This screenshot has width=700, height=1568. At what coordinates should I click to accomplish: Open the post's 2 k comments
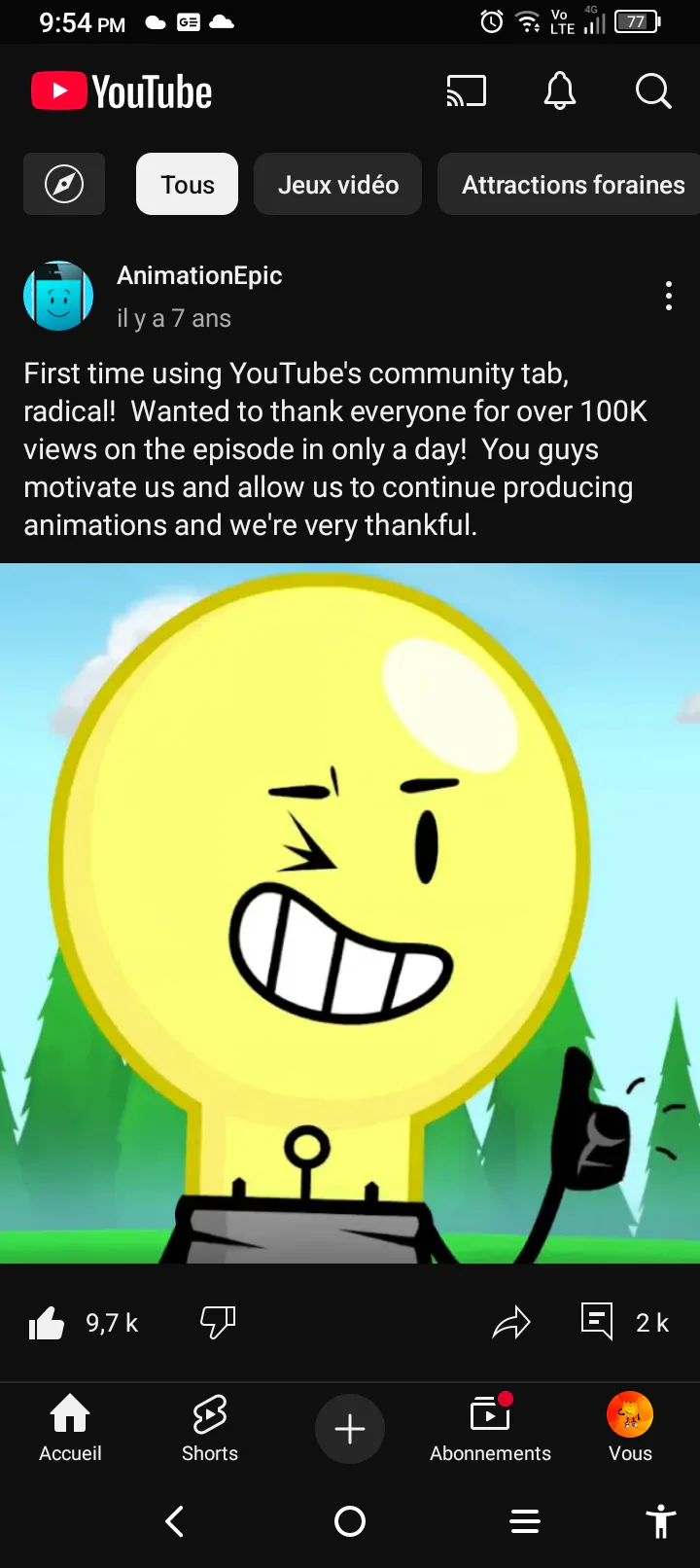click(624, 1323)
